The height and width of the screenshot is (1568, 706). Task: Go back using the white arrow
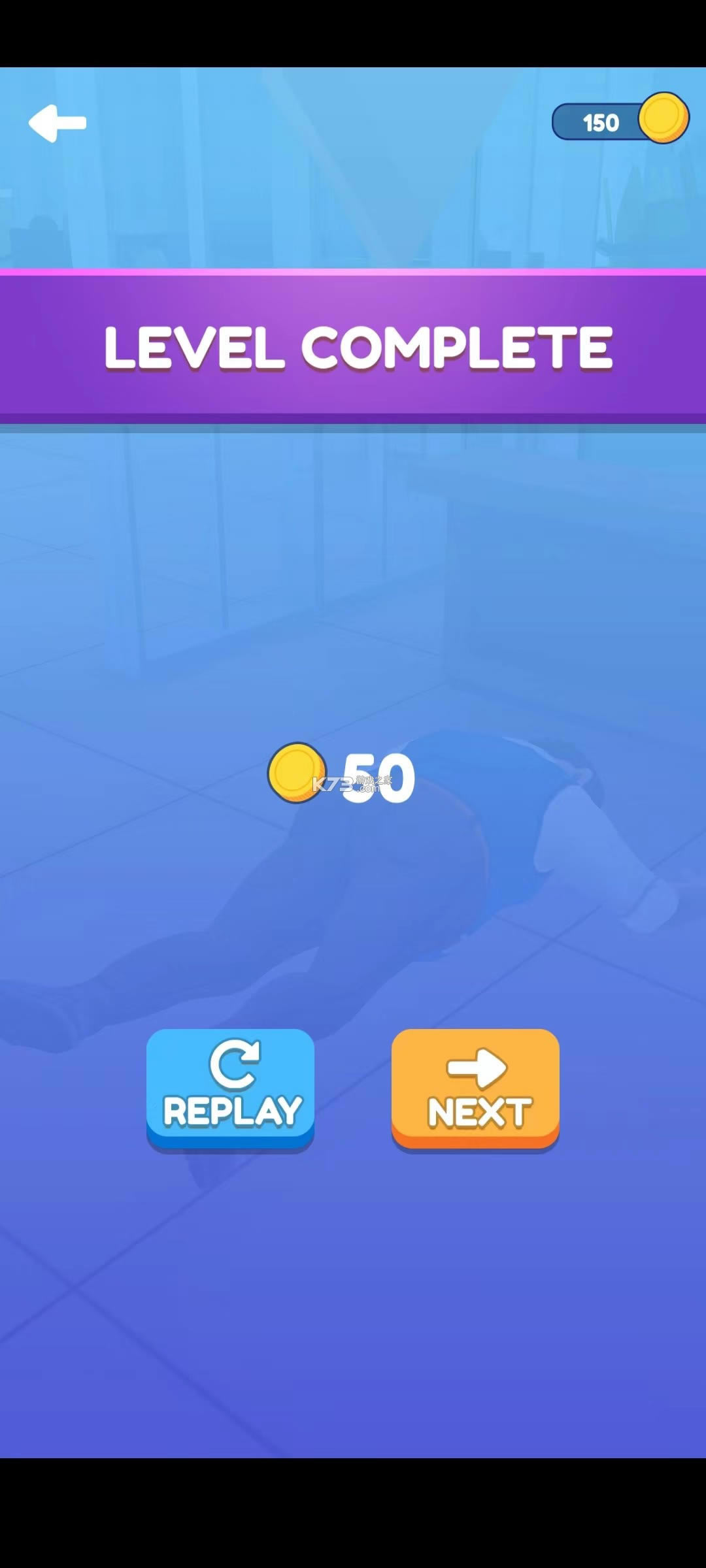tap(57, 123)
